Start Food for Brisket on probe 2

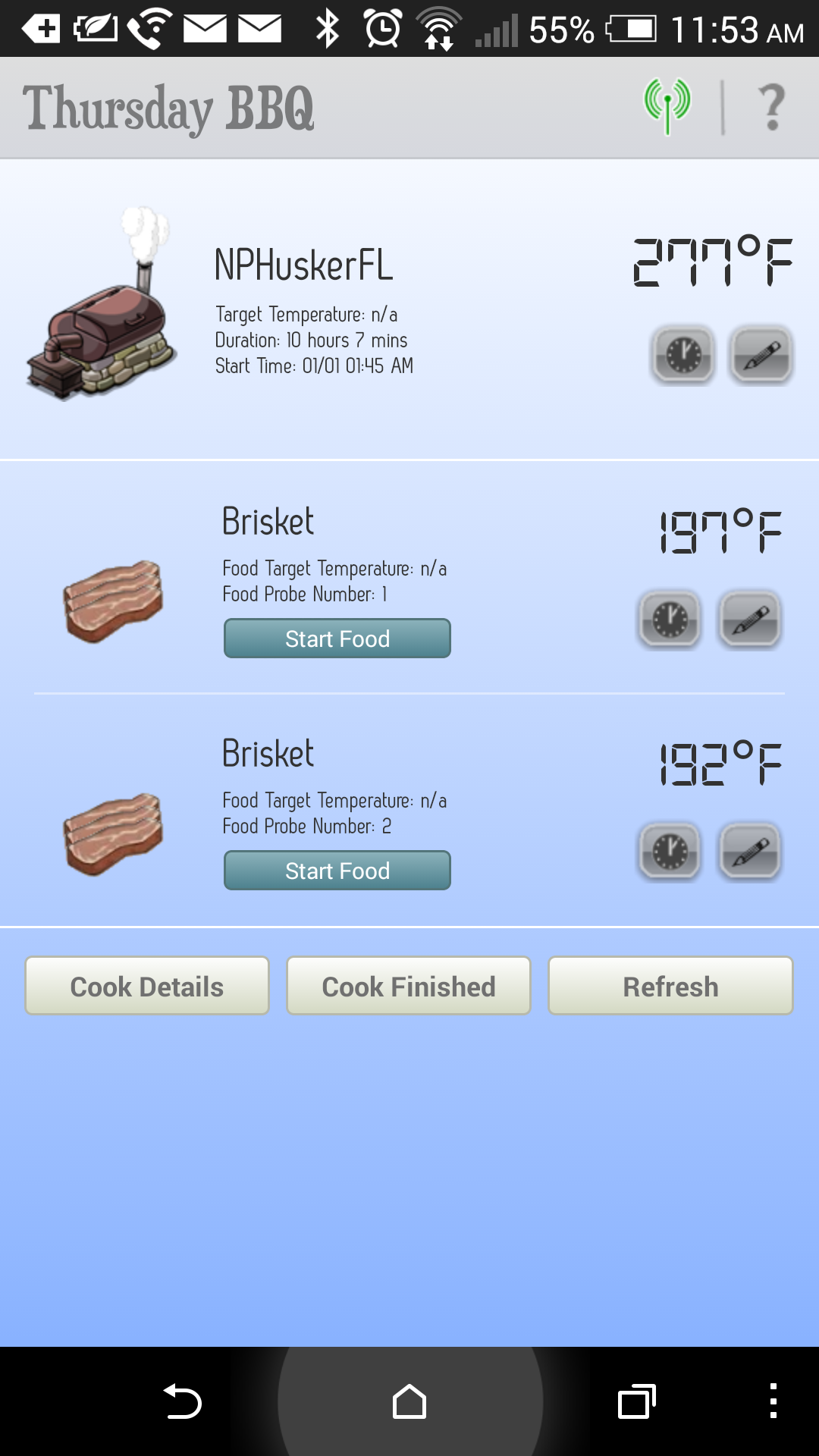click(337, 871)
